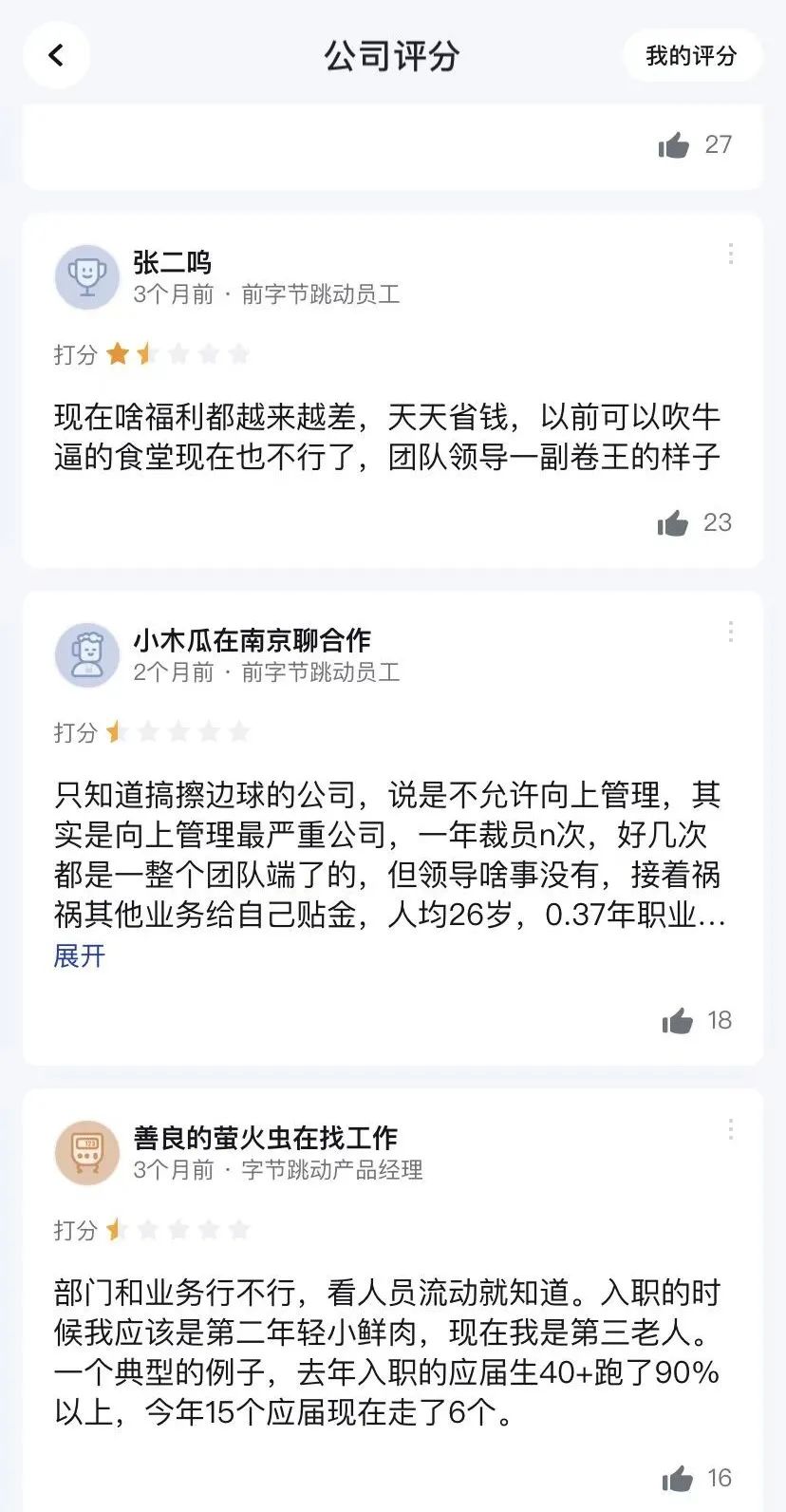Open the three-dot menu on 张二鸣's review

[x=729, y=255]
